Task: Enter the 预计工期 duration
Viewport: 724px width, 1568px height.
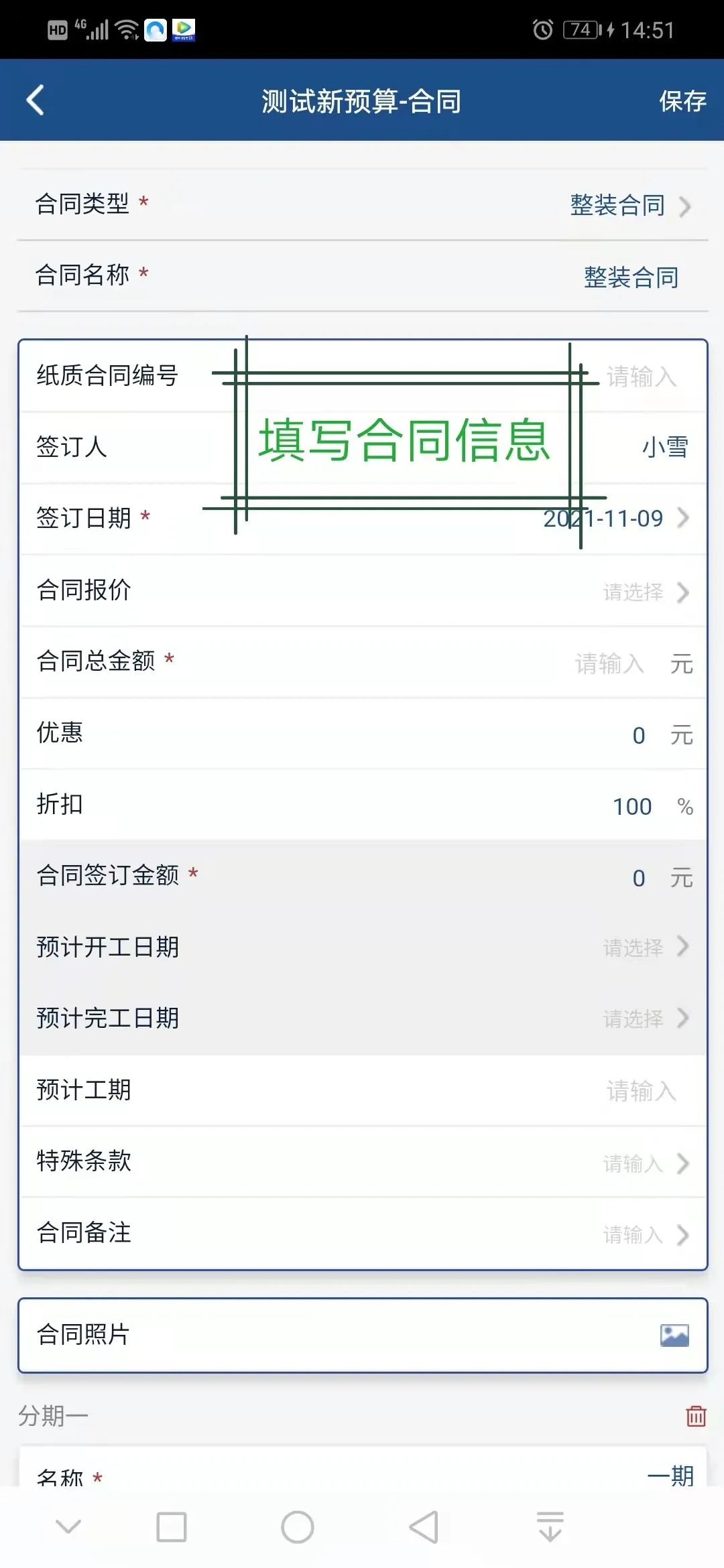Action: point(363,1090)
